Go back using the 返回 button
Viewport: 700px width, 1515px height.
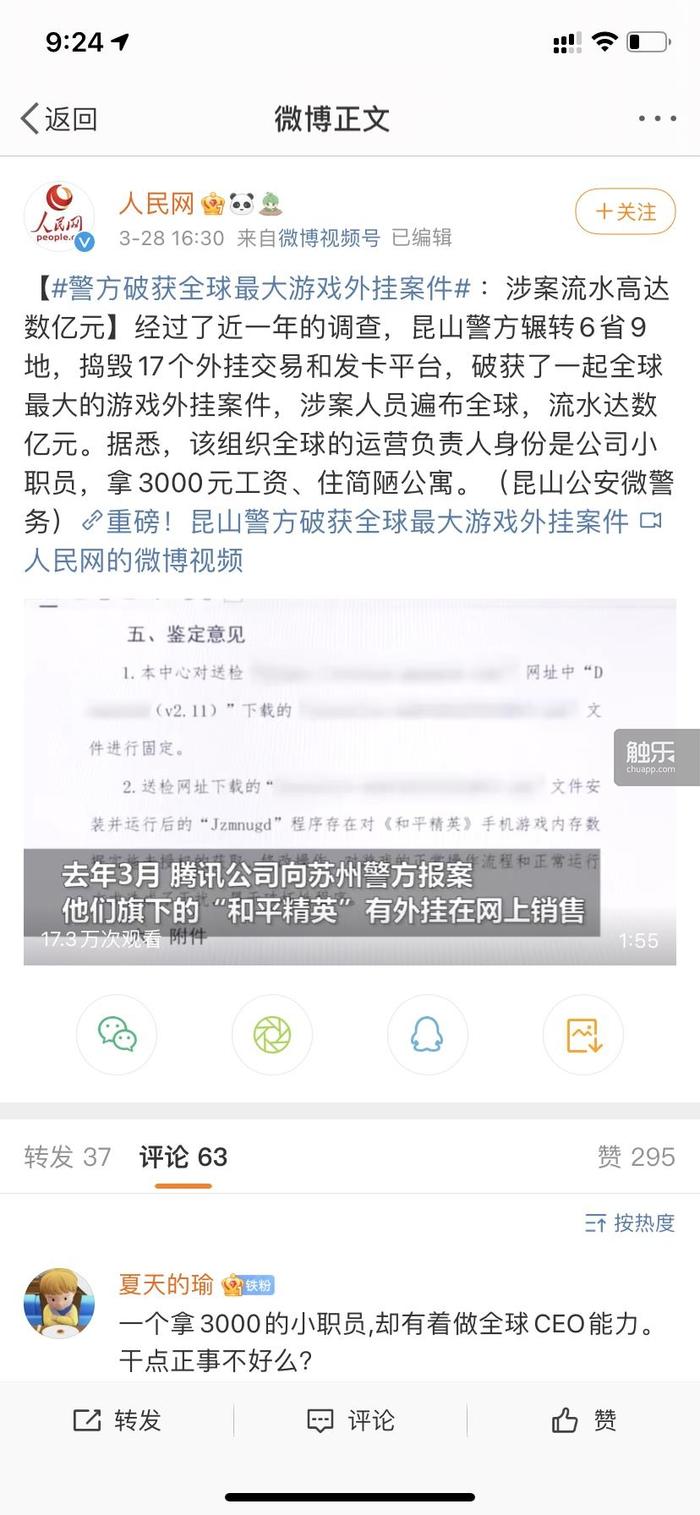coord(60,119)
